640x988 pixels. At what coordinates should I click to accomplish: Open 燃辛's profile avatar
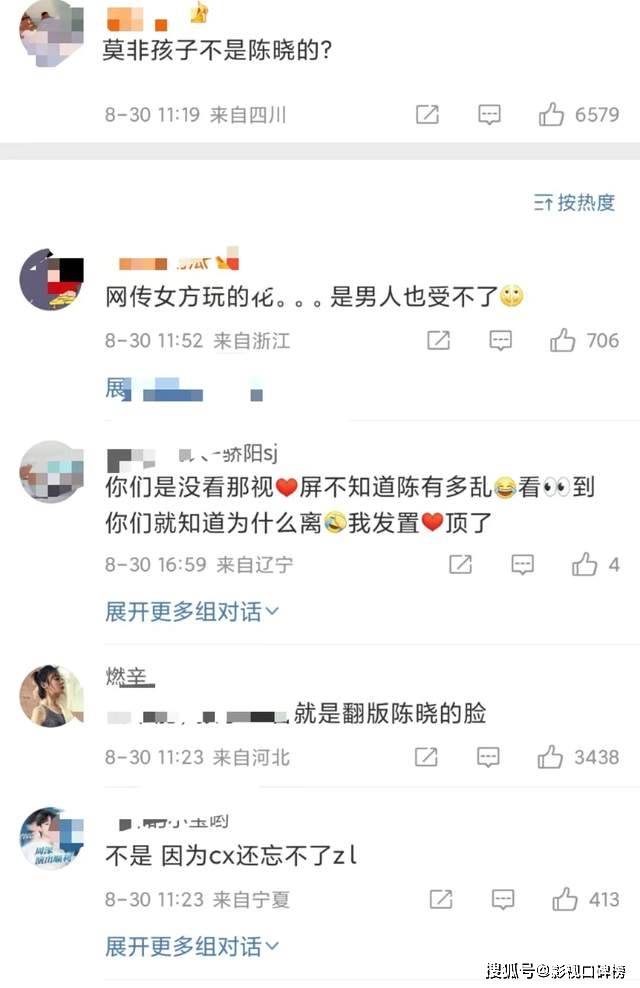click(52, 696)
